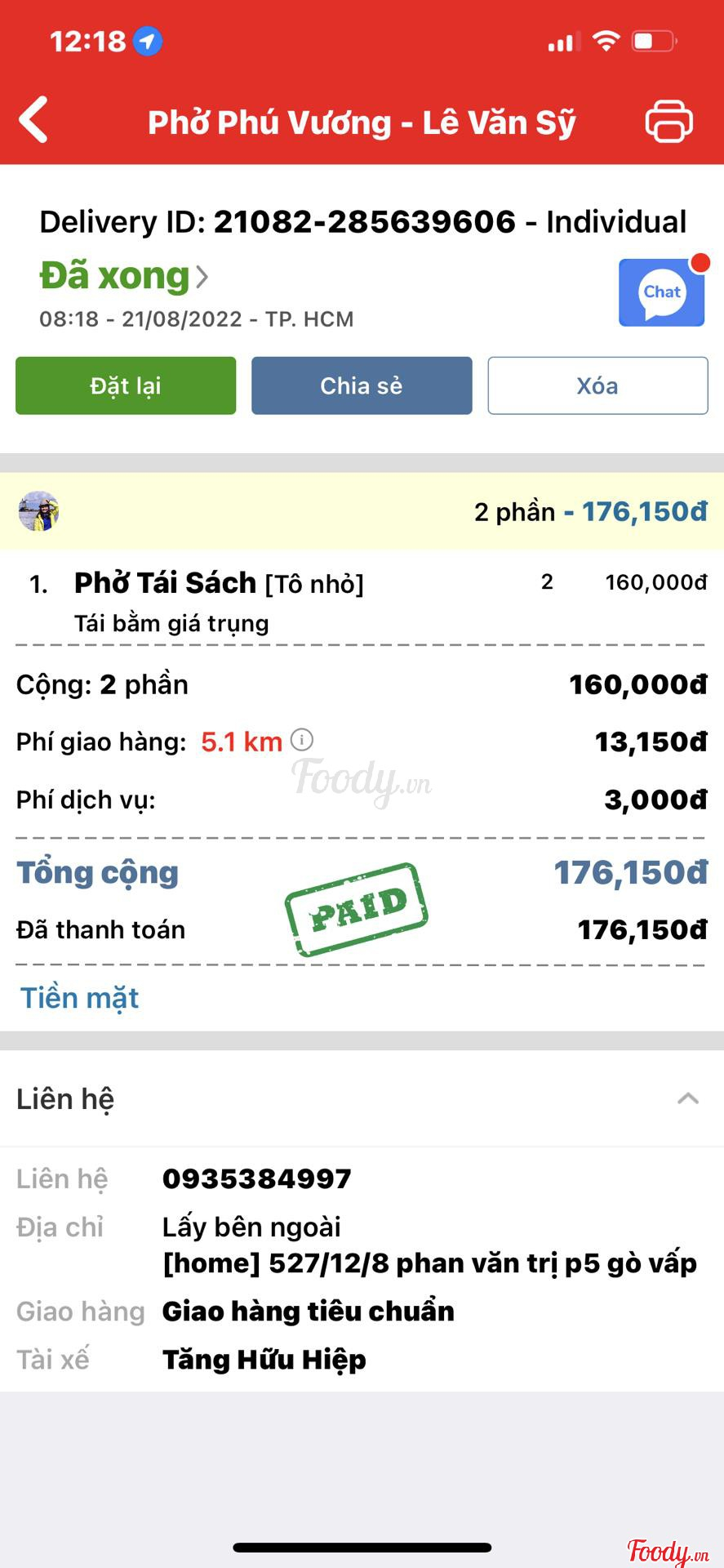This screenshot has height=1568, width=724.
Task: Open the customer avatar
Action: [38, 512]
